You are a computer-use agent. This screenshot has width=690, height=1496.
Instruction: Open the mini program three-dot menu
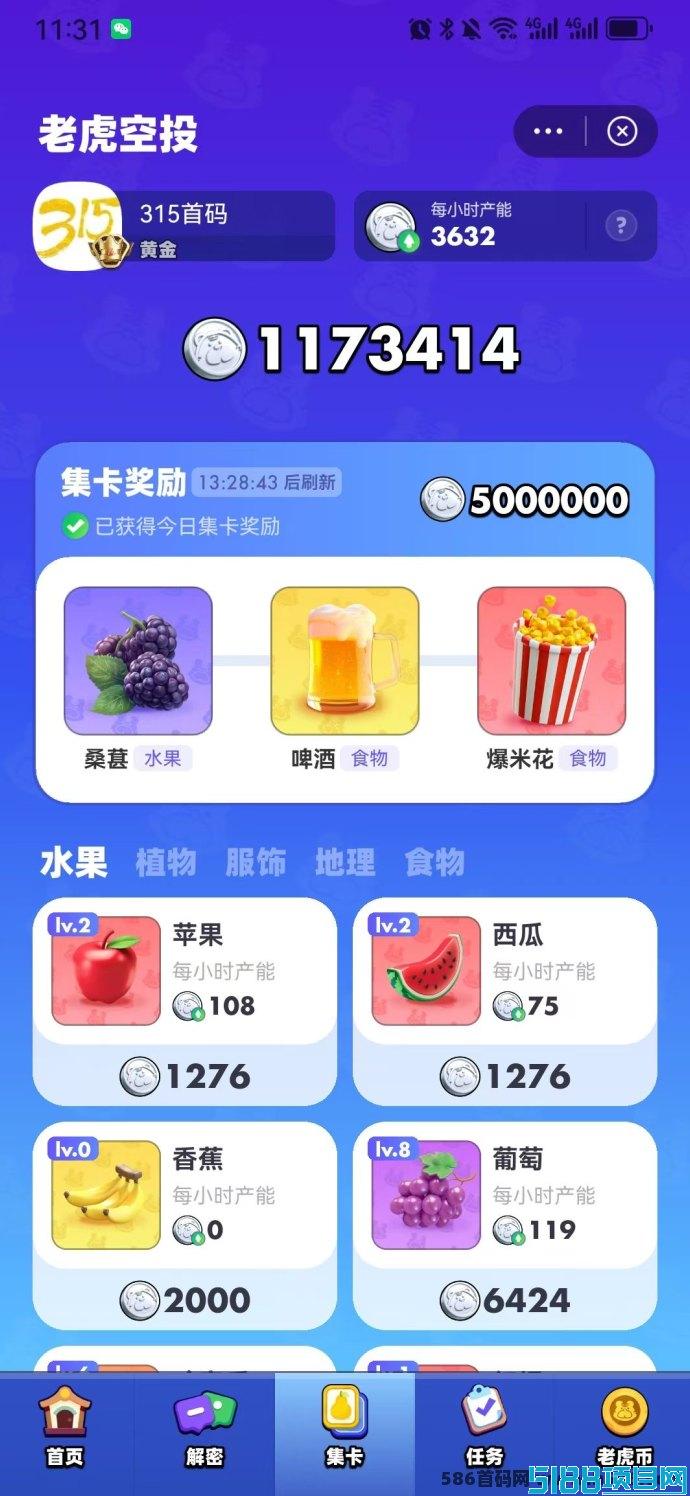click(x=548, y=131)
